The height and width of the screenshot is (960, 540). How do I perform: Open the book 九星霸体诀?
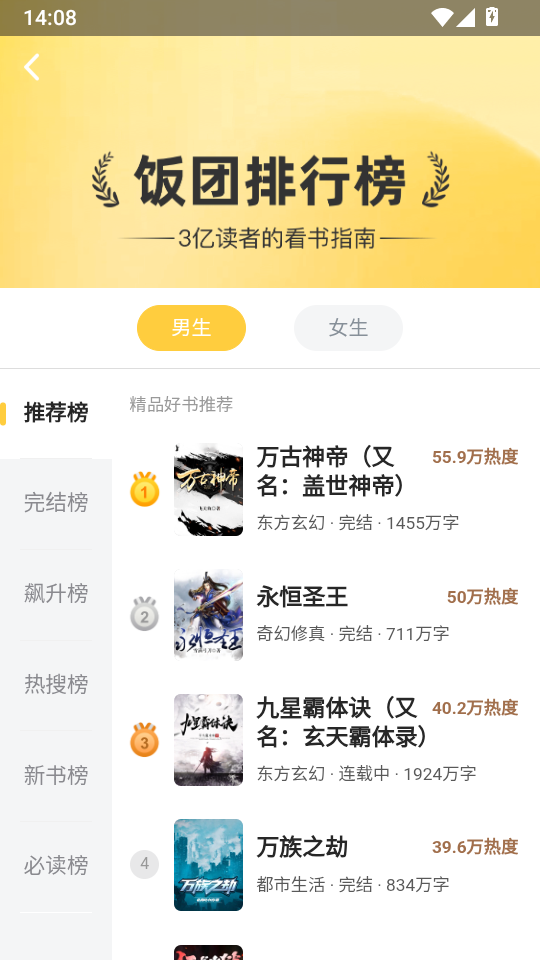click(x=324, y=740)
